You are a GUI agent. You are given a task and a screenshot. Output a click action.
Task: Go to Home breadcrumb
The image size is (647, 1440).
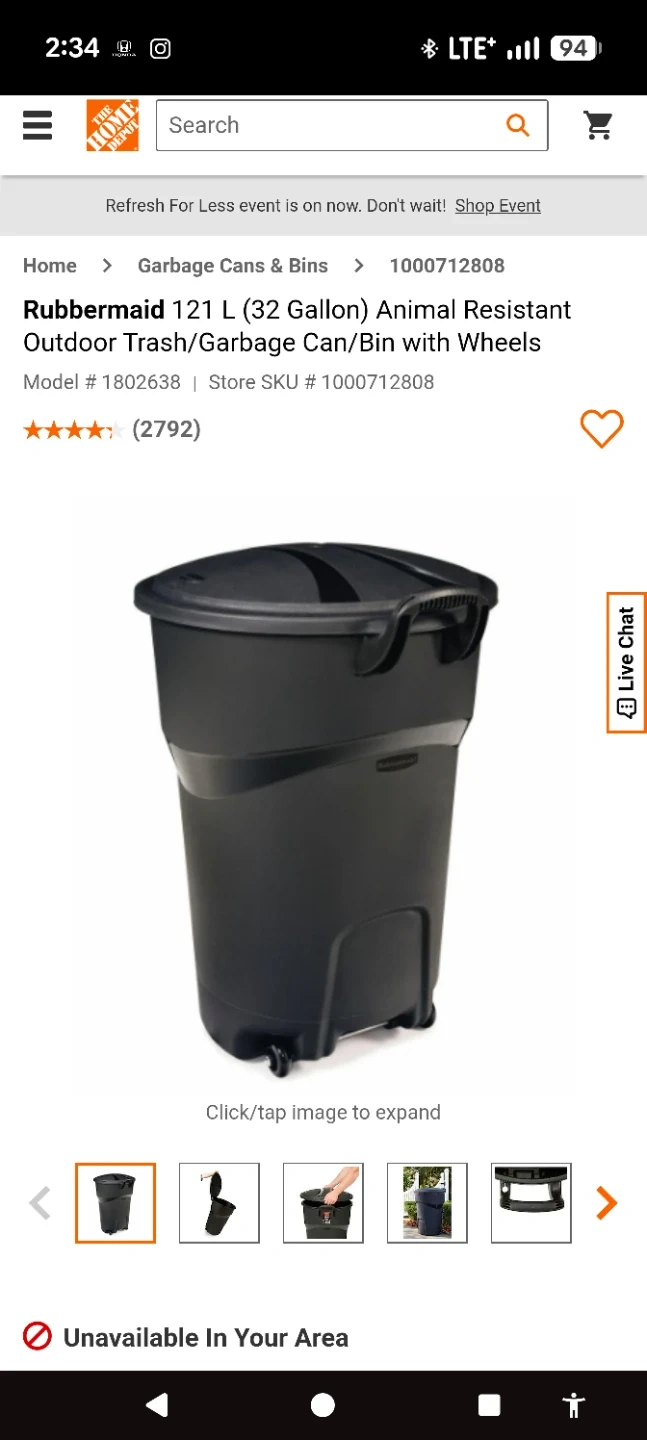50,266
